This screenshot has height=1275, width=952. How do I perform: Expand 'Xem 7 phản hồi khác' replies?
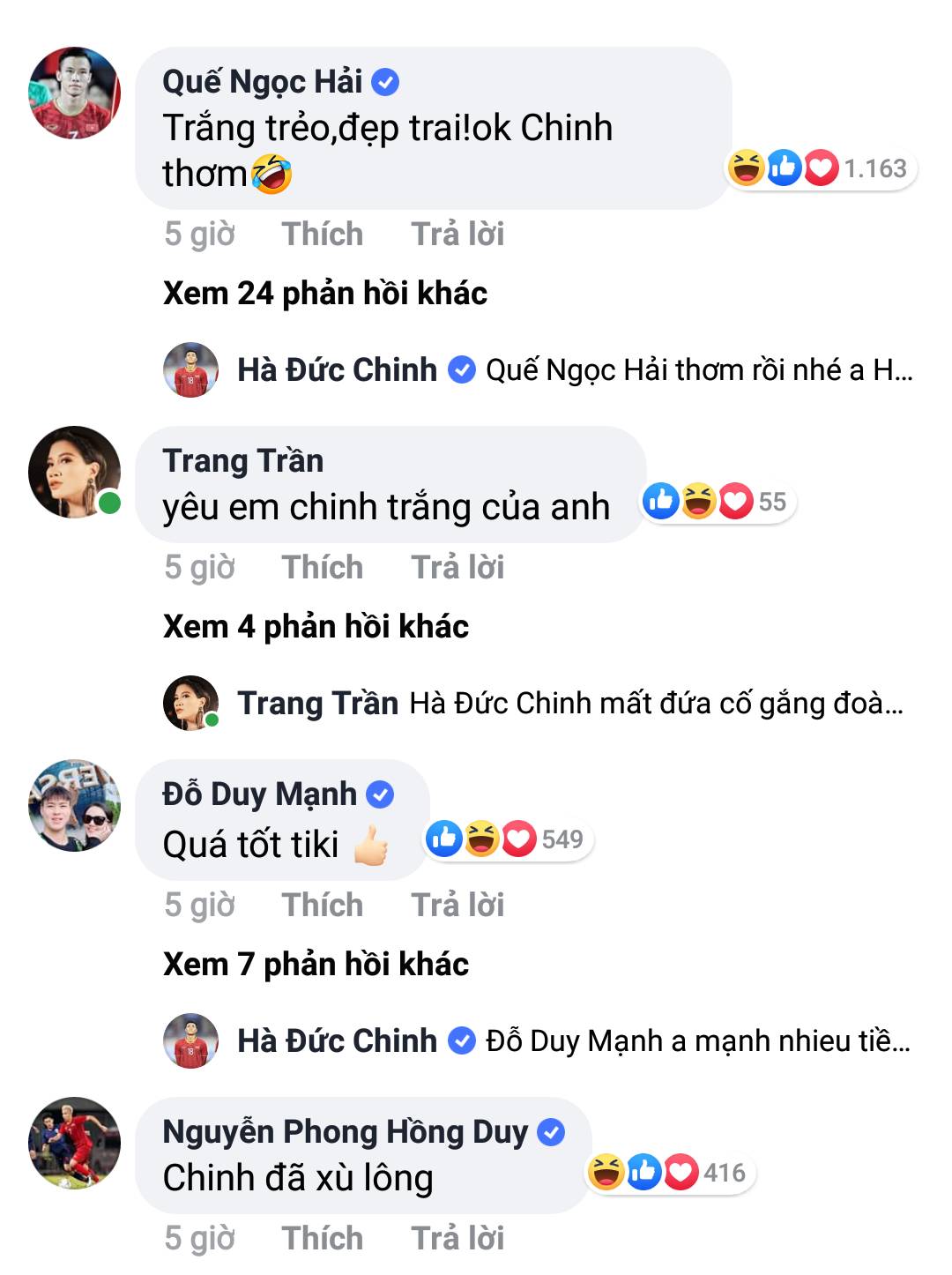point(316,965)
